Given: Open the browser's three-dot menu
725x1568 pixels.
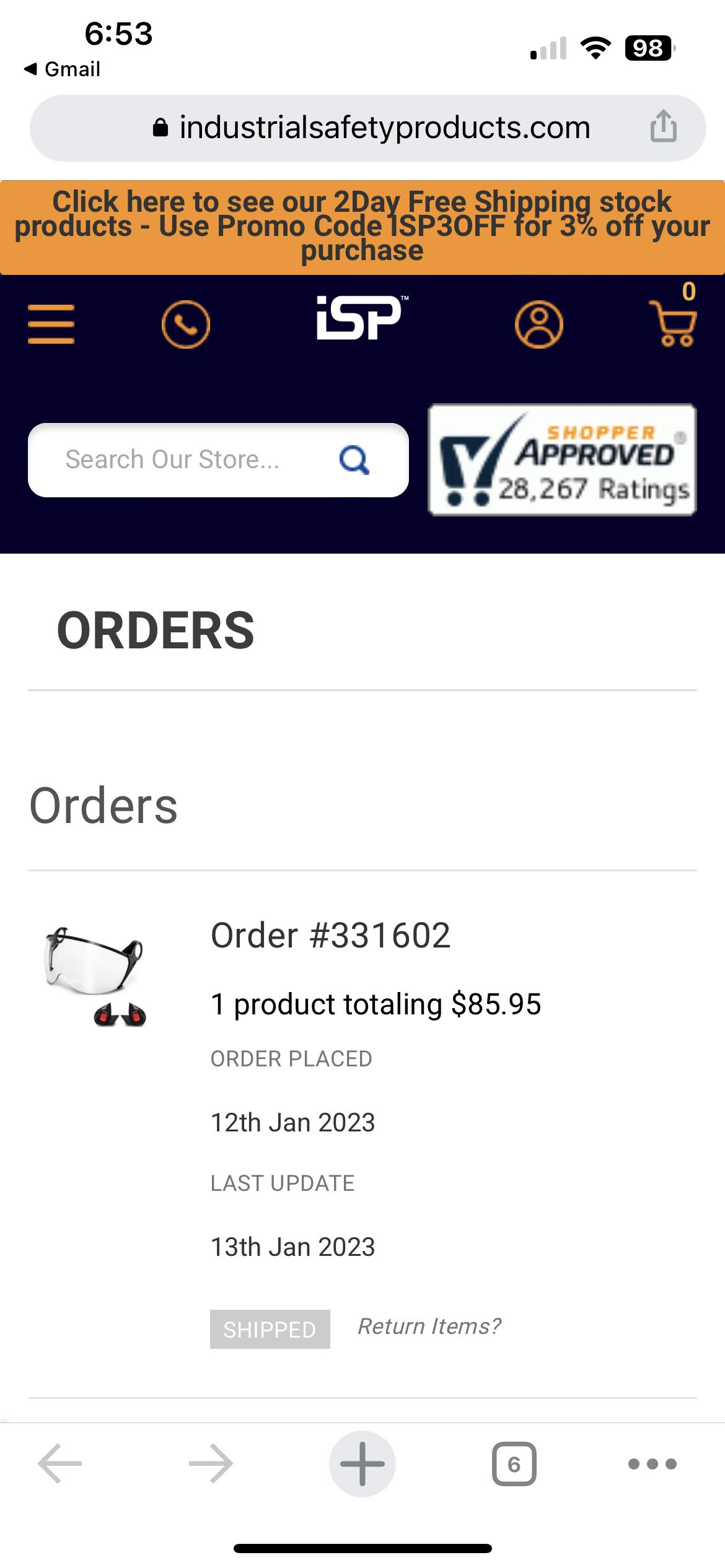Looking at the screenshot, I should pyautogui.click(x=652, y=1464).
